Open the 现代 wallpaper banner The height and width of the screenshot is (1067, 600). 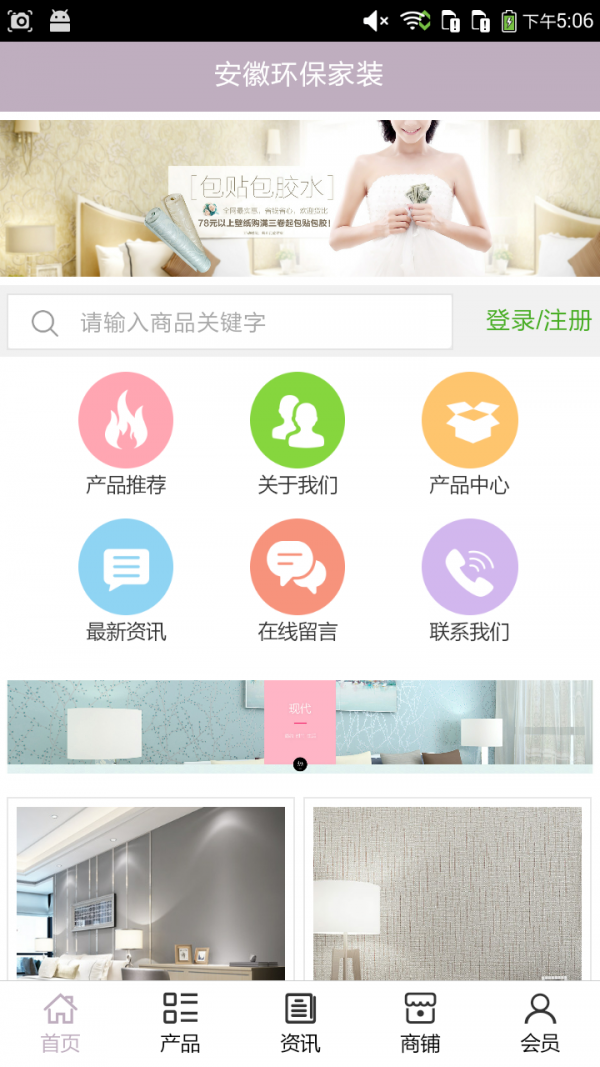[x=300, y=725]
